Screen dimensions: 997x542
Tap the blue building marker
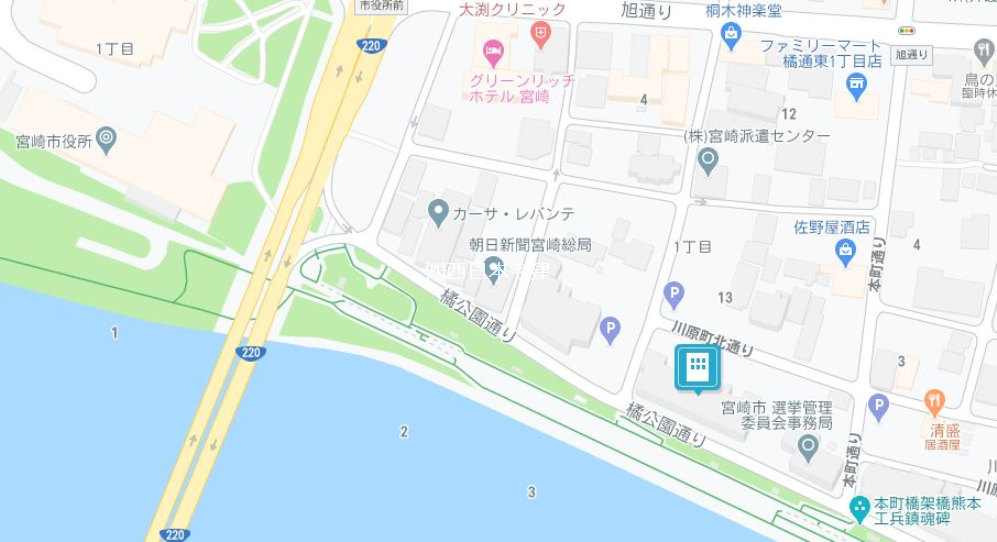(x=696, y=368)
